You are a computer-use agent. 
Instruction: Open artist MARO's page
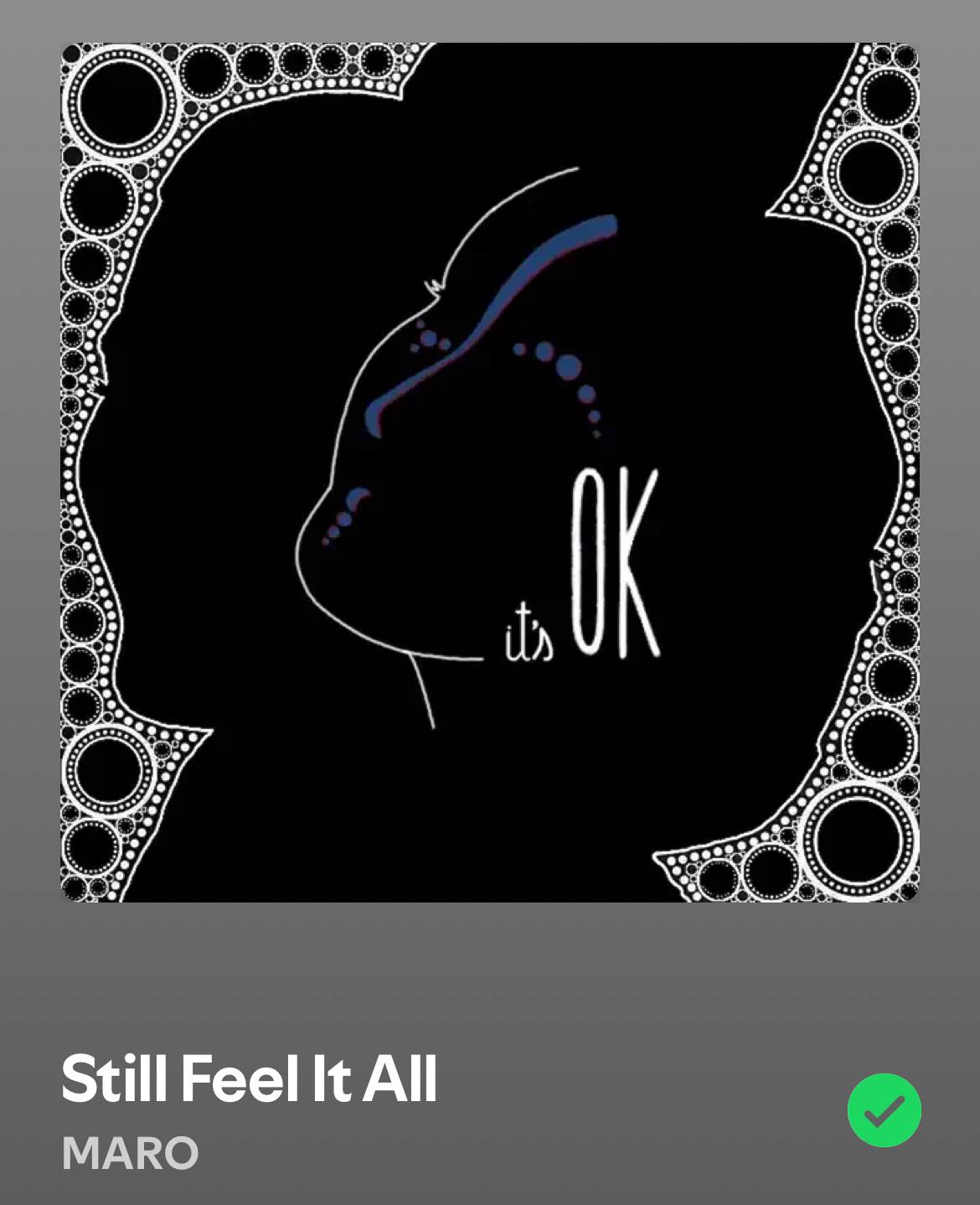[x=130, y=1153]
